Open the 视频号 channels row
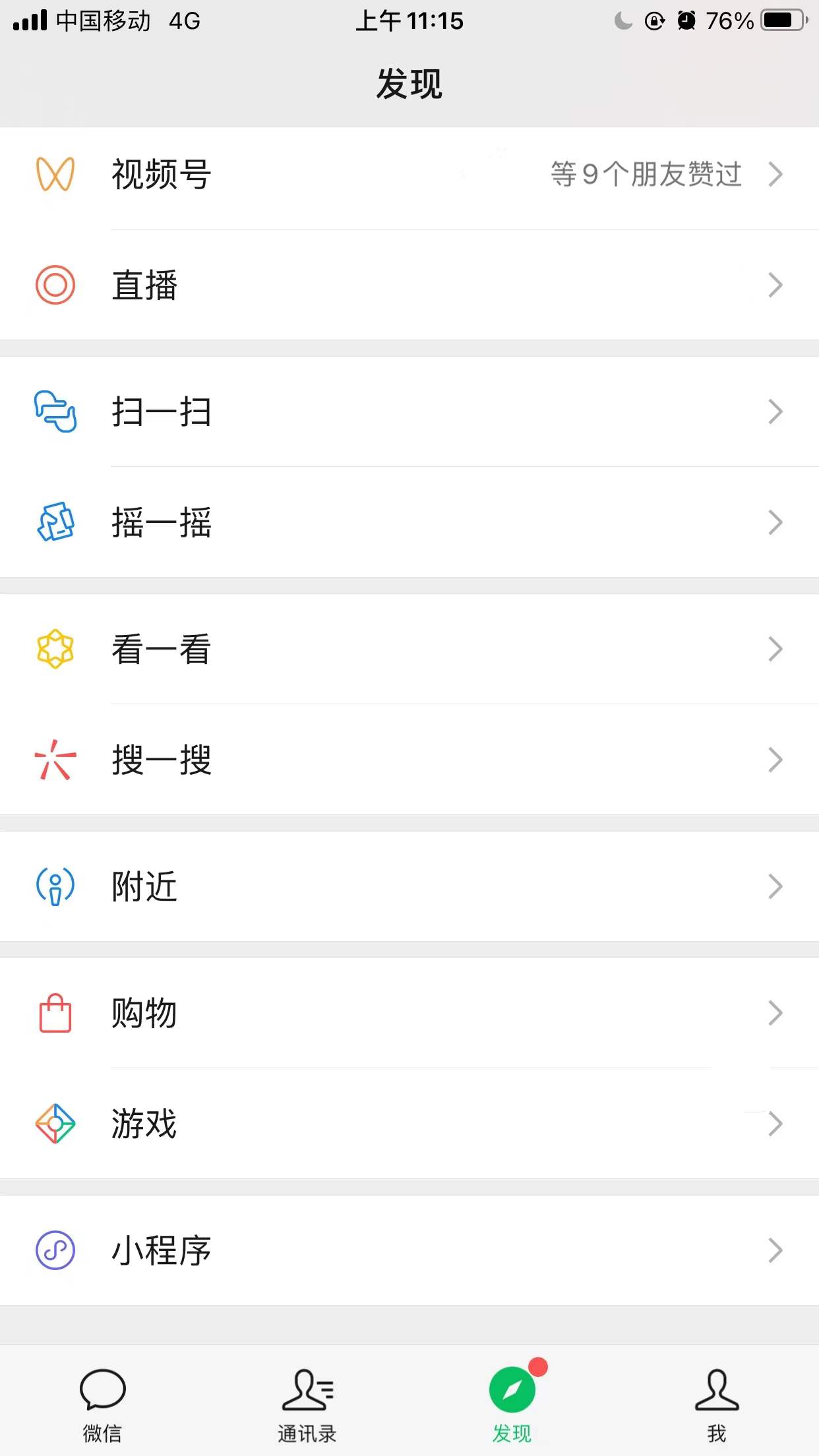Screen dimensions: 819x1456 click(x=409, y=175)
